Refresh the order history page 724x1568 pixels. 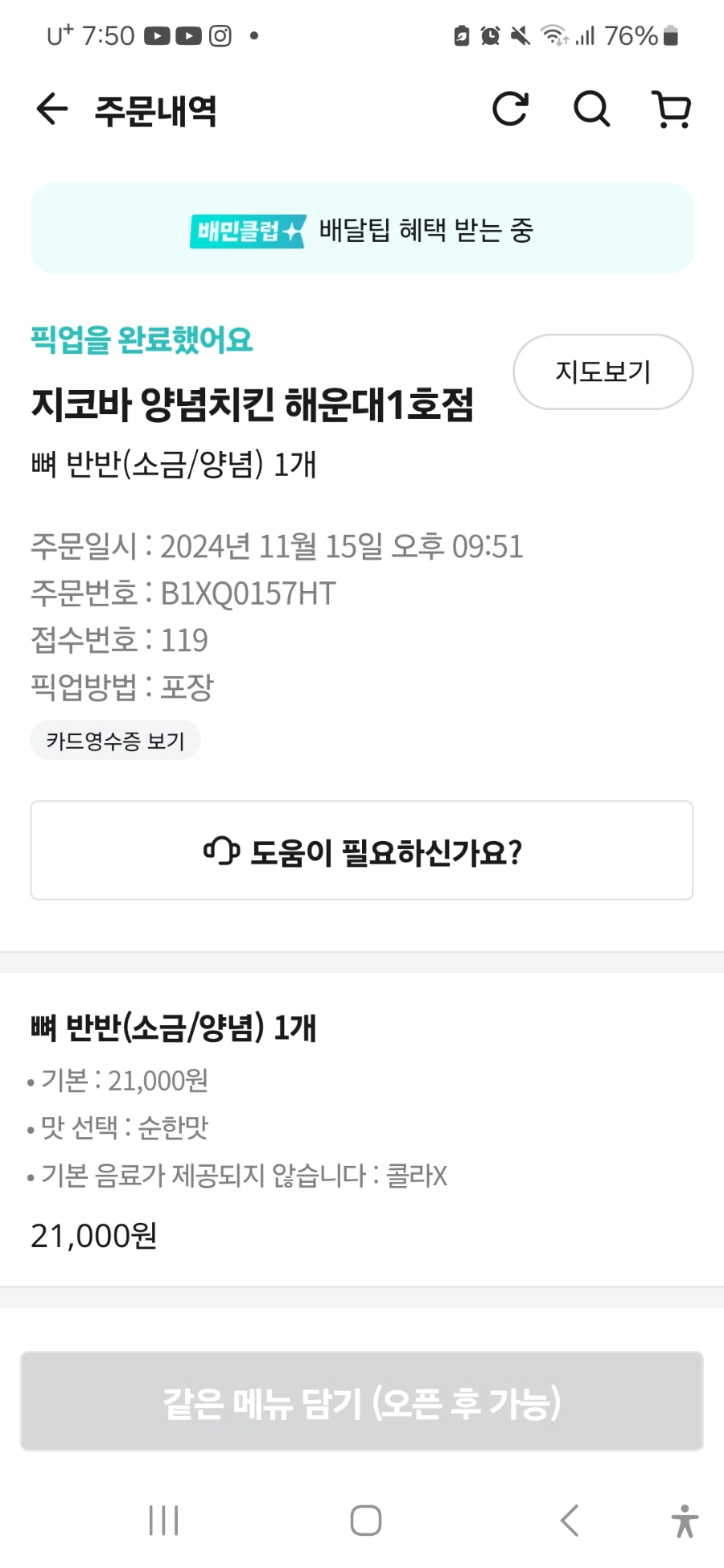[511, 109]
